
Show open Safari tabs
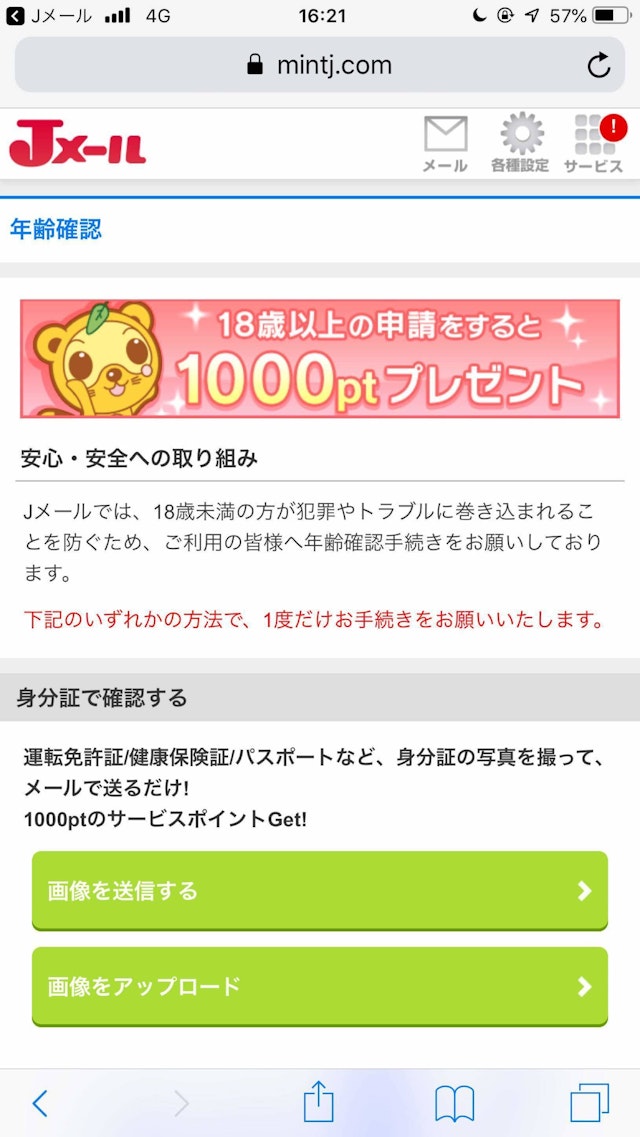point(589,1103)
